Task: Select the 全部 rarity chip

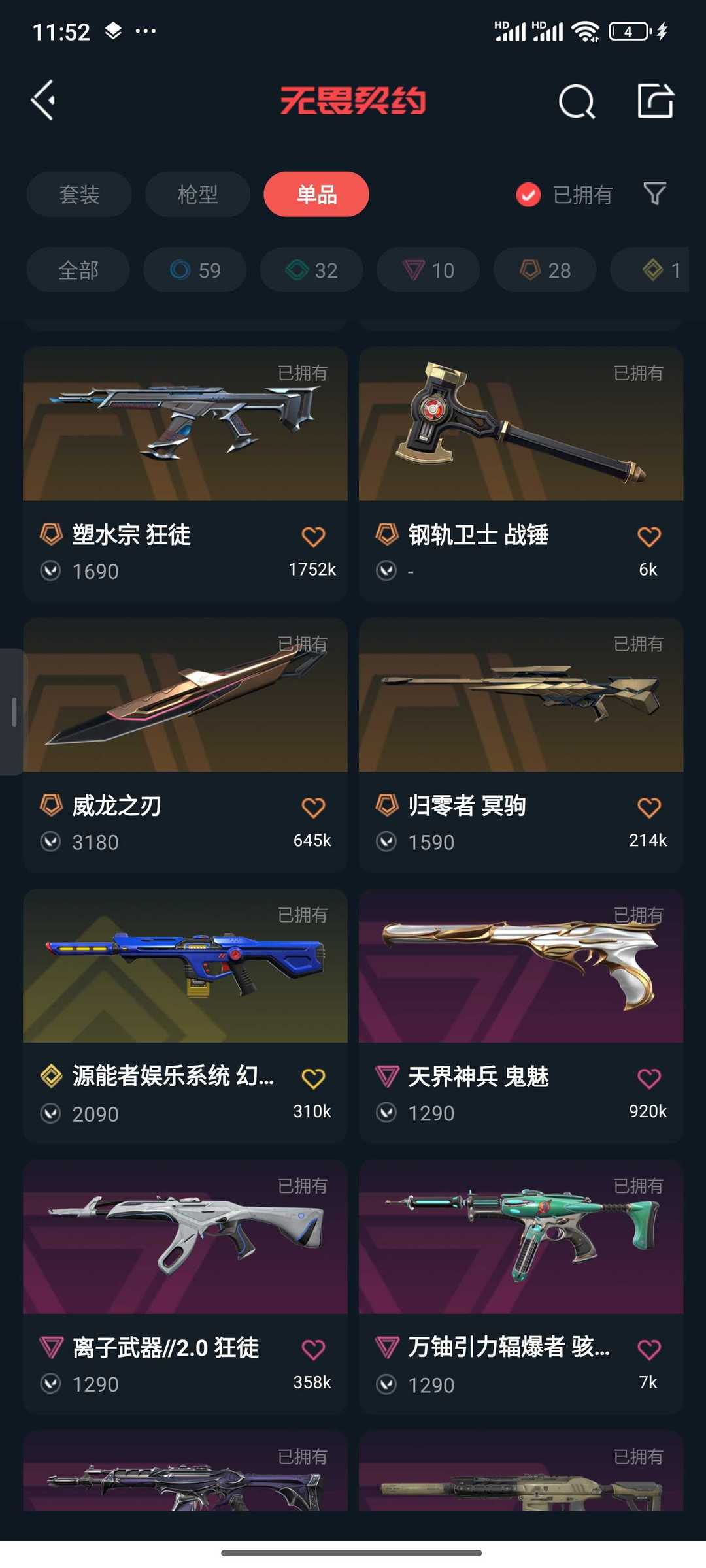Action: pos(78,270)
